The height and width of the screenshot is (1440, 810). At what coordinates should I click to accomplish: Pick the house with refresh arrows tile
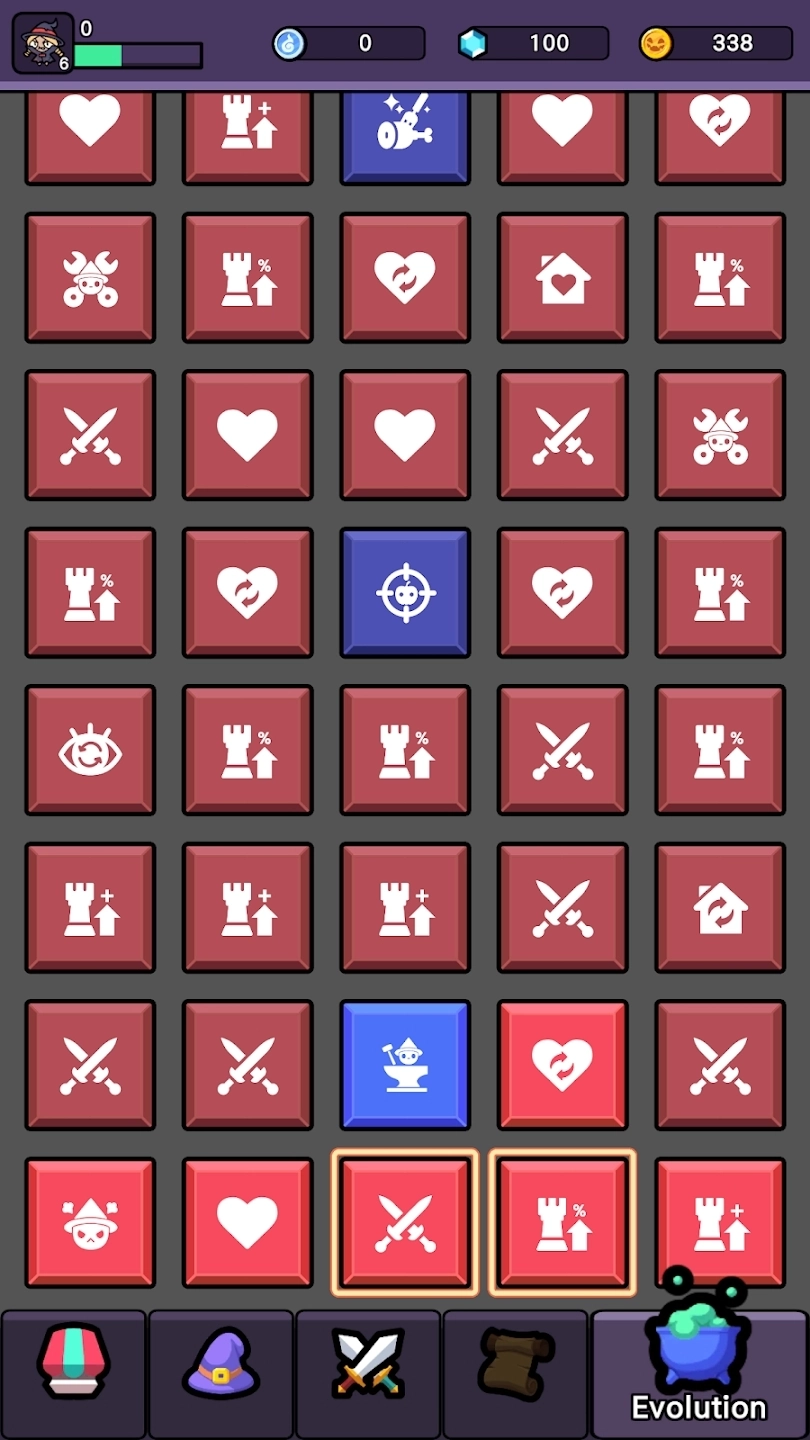tap(720, 907)
